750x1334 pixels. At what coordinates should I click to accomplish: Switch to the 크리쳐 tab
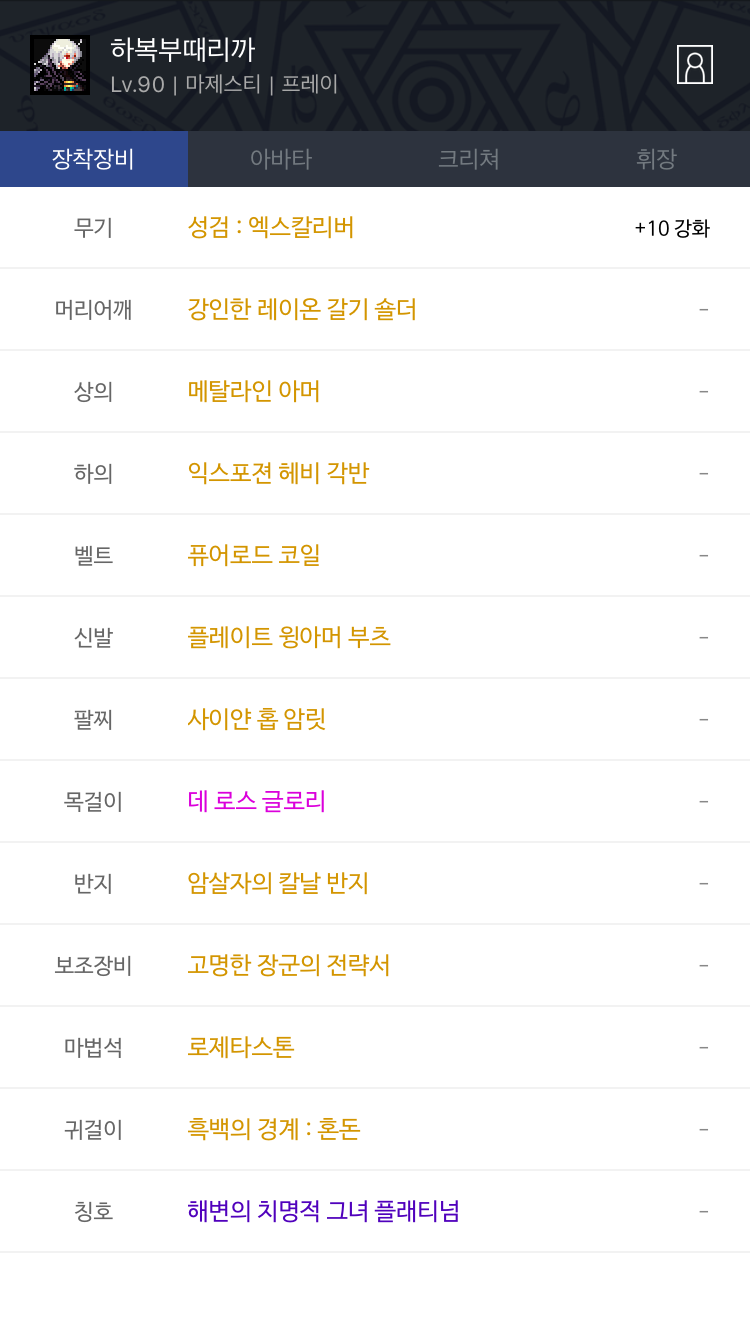click(x=469, y=159)
